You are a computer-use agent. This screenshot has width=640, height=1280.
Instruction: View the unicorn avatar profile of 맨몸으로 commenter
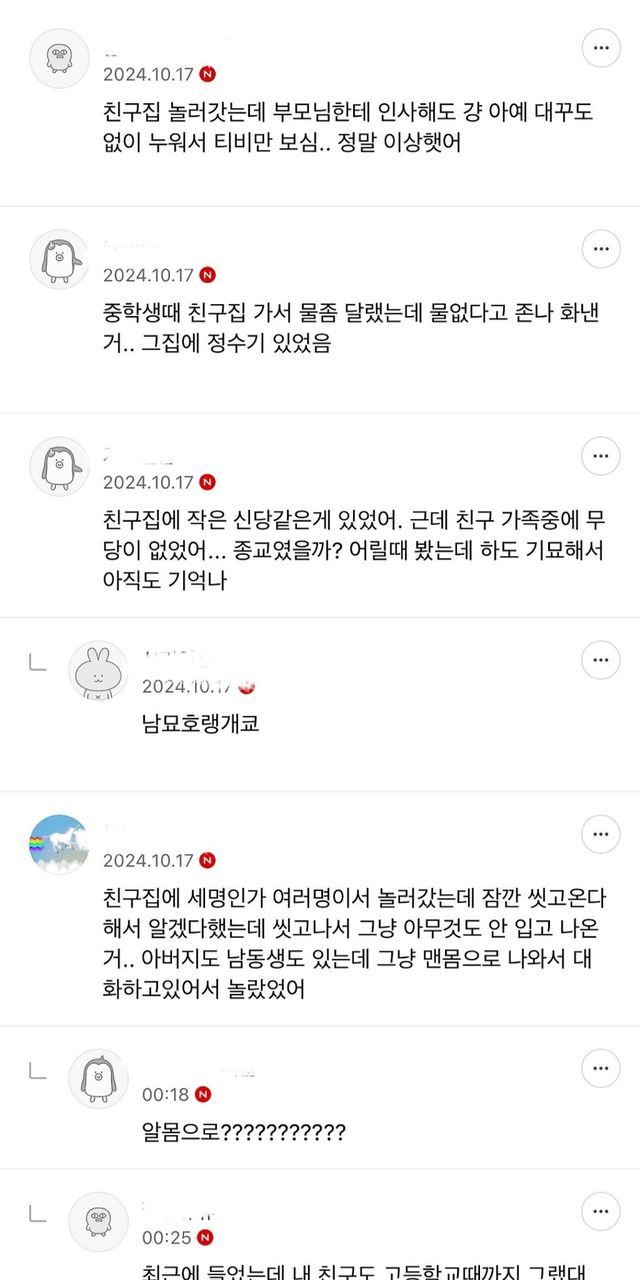[x=59, y=843]
